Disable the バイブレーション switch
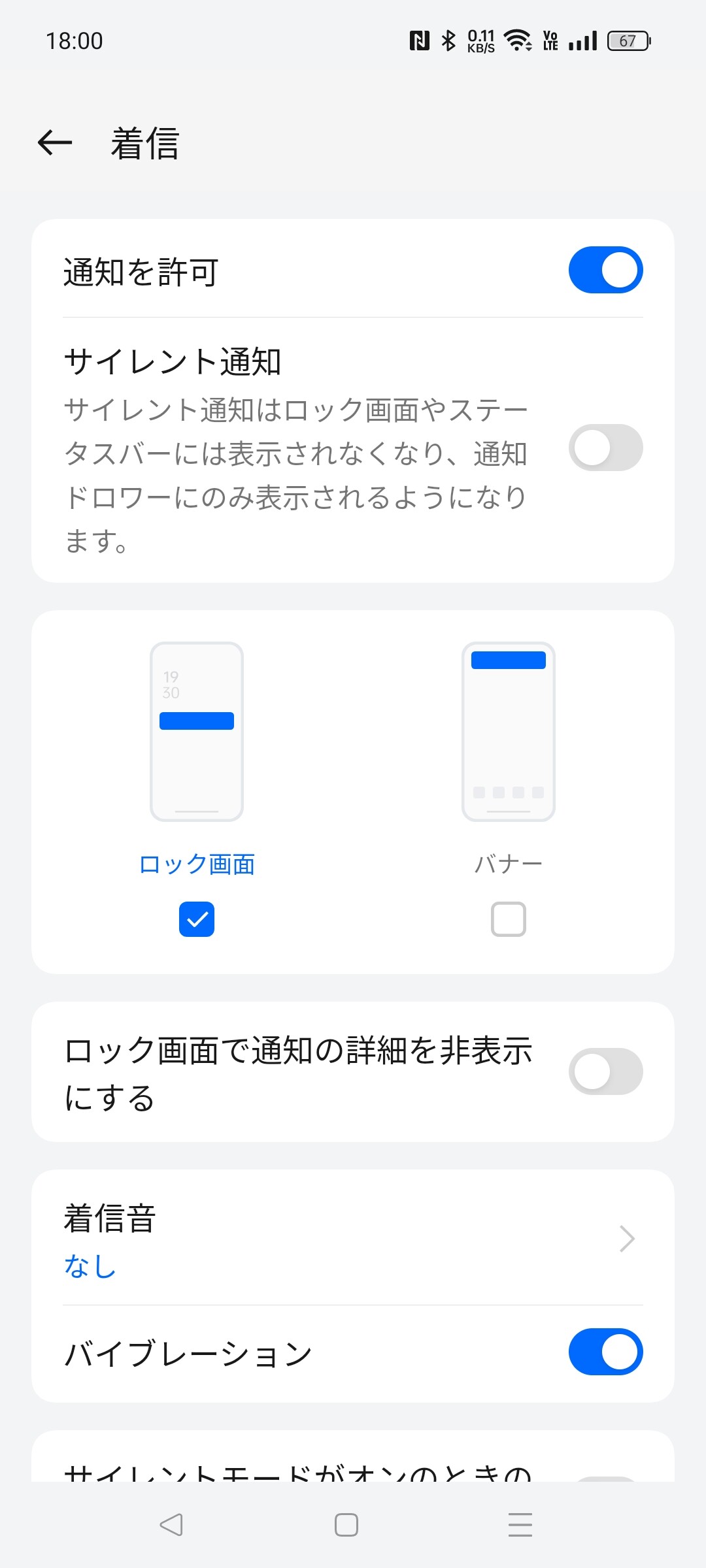This screenshot has height=1568, width=706. click(x=605, y=1352)
